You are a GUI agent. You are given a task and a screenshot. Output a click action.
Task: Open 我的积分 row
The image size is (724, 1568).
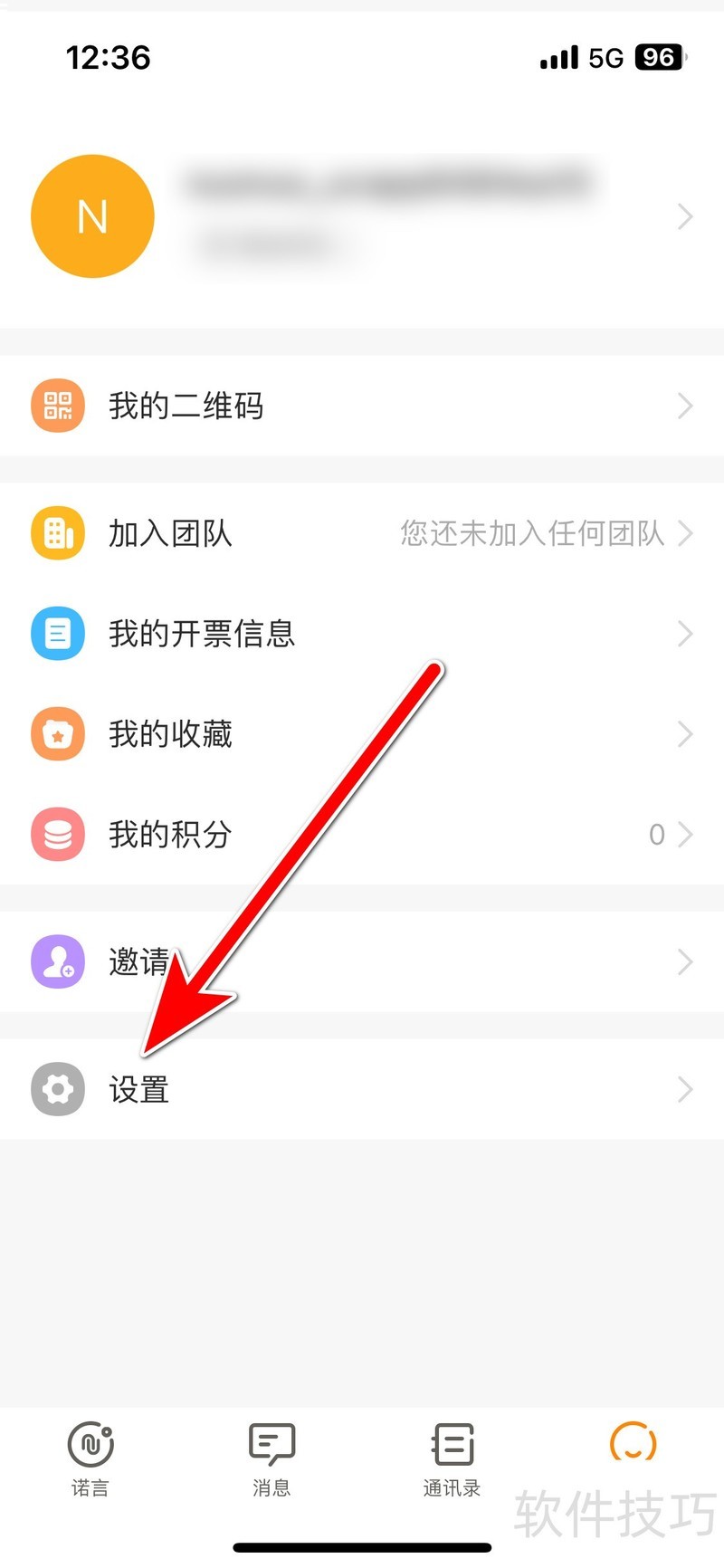click(362, 835)
